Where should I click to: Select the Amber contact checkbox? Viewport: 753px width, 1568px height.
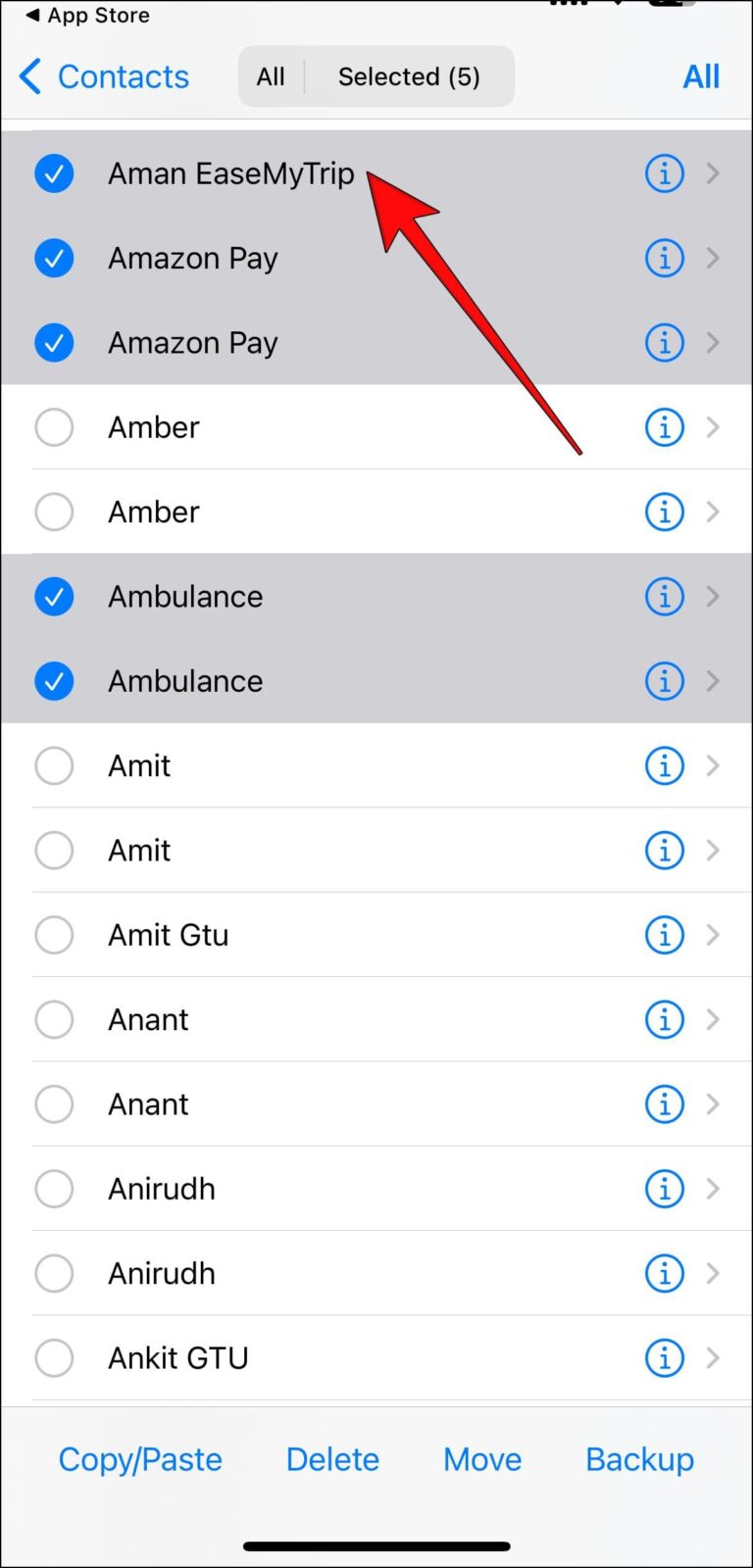point(54,426)
